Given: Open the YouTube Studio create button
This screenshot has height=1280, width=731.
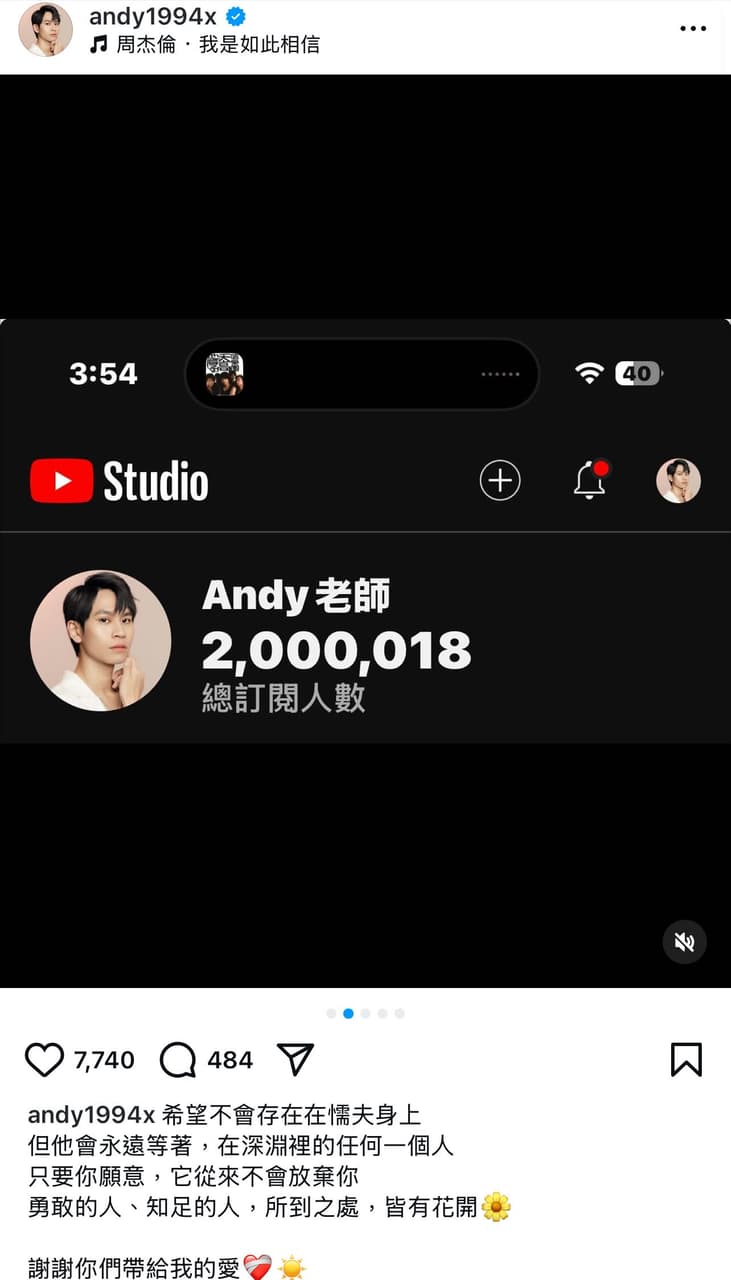Looking at the screenshot, I should pyautogui.click(x=499, y=481).
